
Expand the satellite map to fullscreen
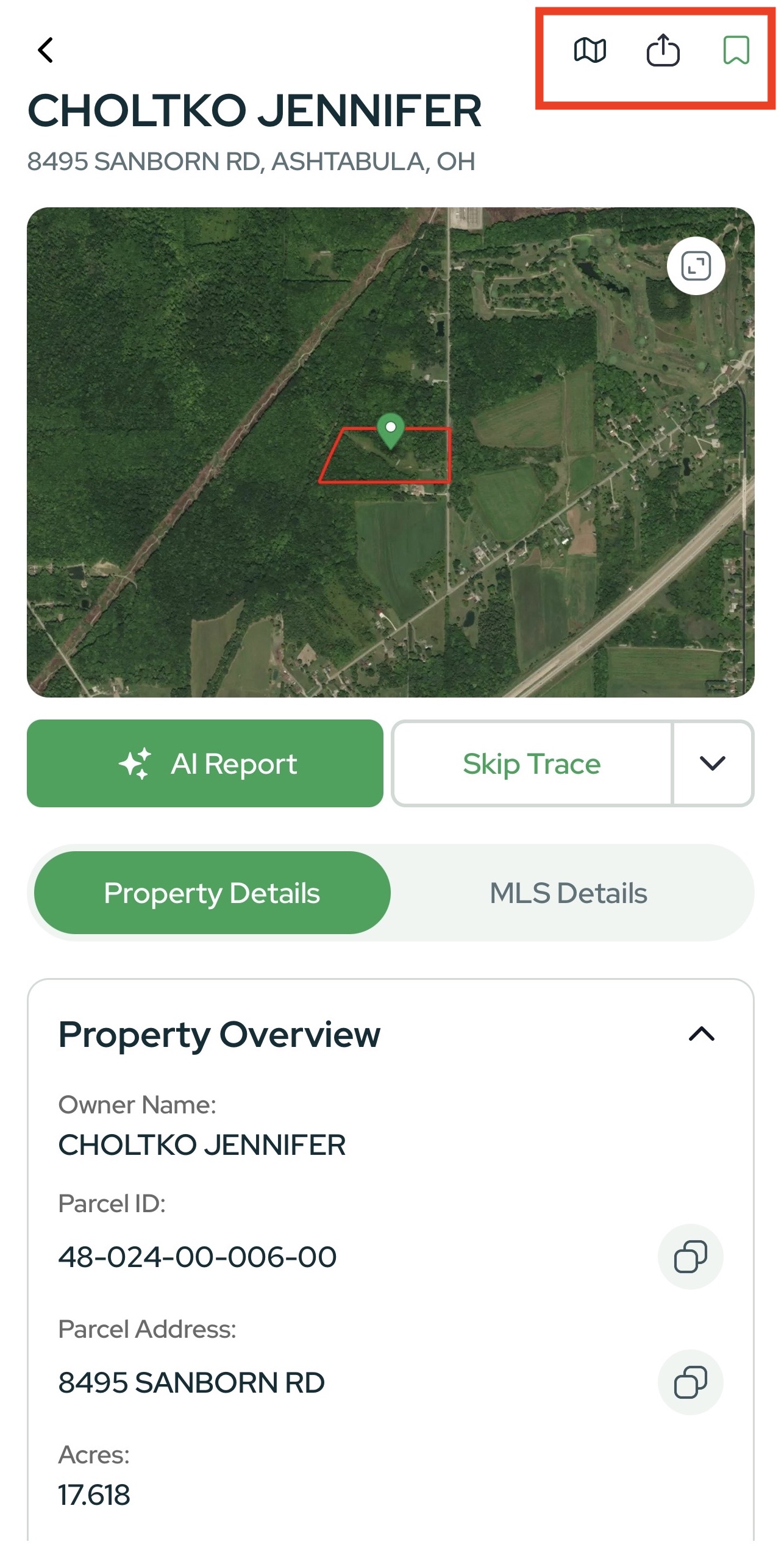pos(696,266)
